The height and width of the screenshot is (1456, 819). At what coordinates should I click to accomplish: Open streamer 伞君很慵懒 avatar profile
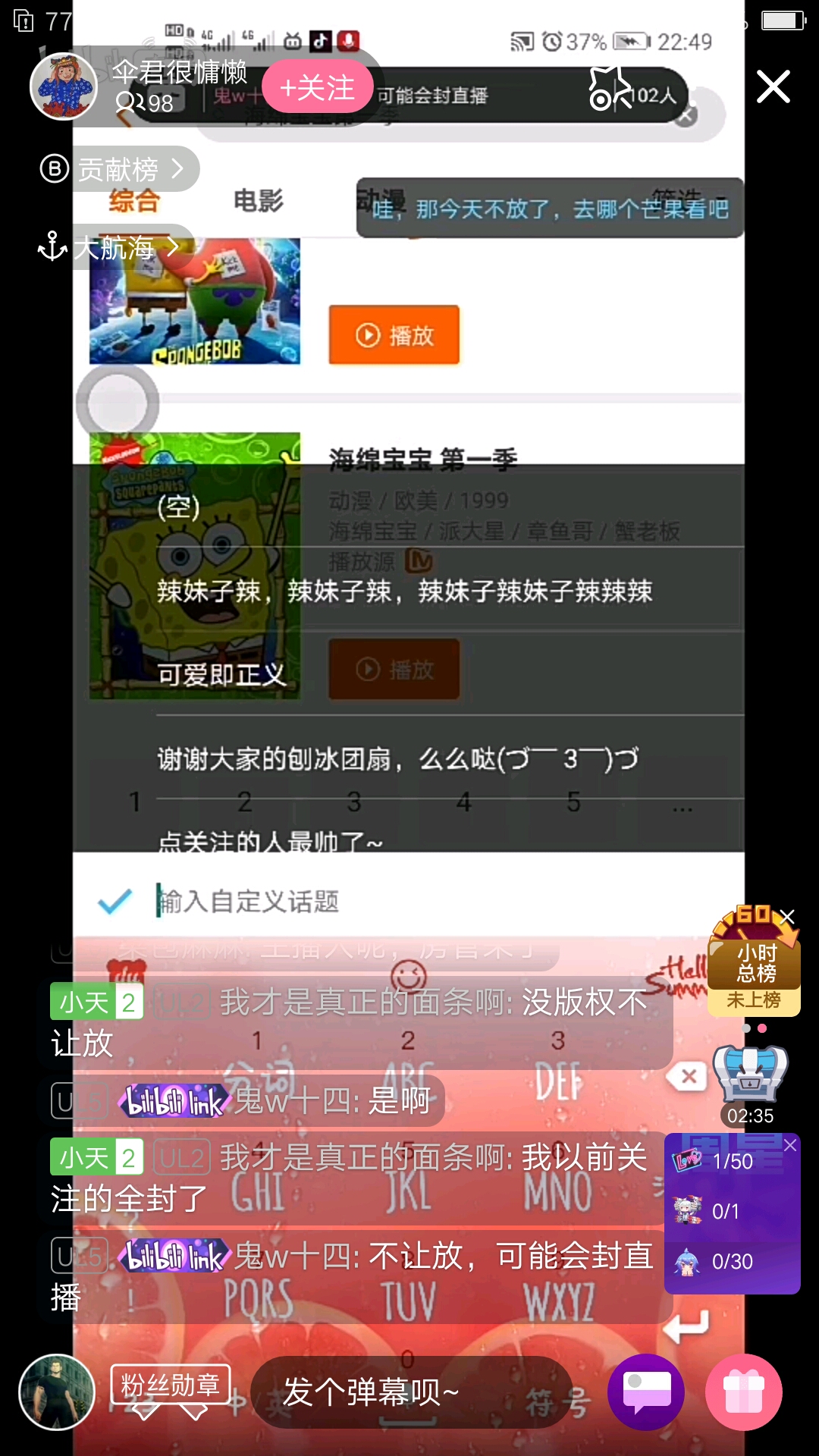click(64, 86)
